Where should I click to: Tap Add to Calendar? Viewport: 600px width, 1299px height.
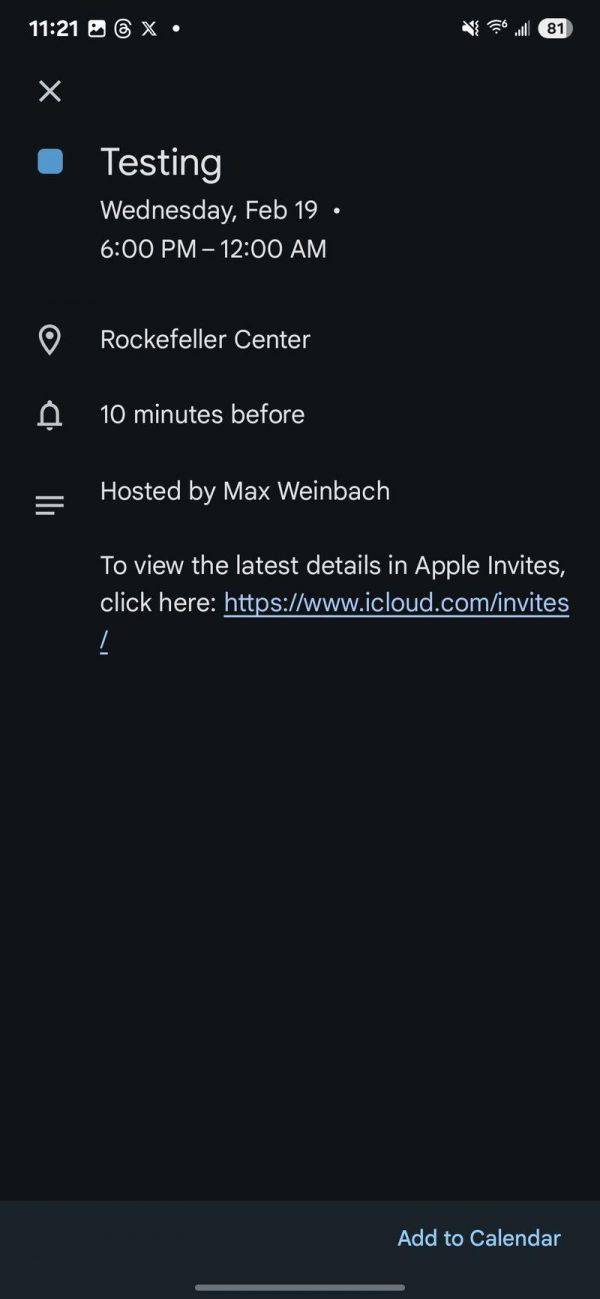coord(478,1238)
